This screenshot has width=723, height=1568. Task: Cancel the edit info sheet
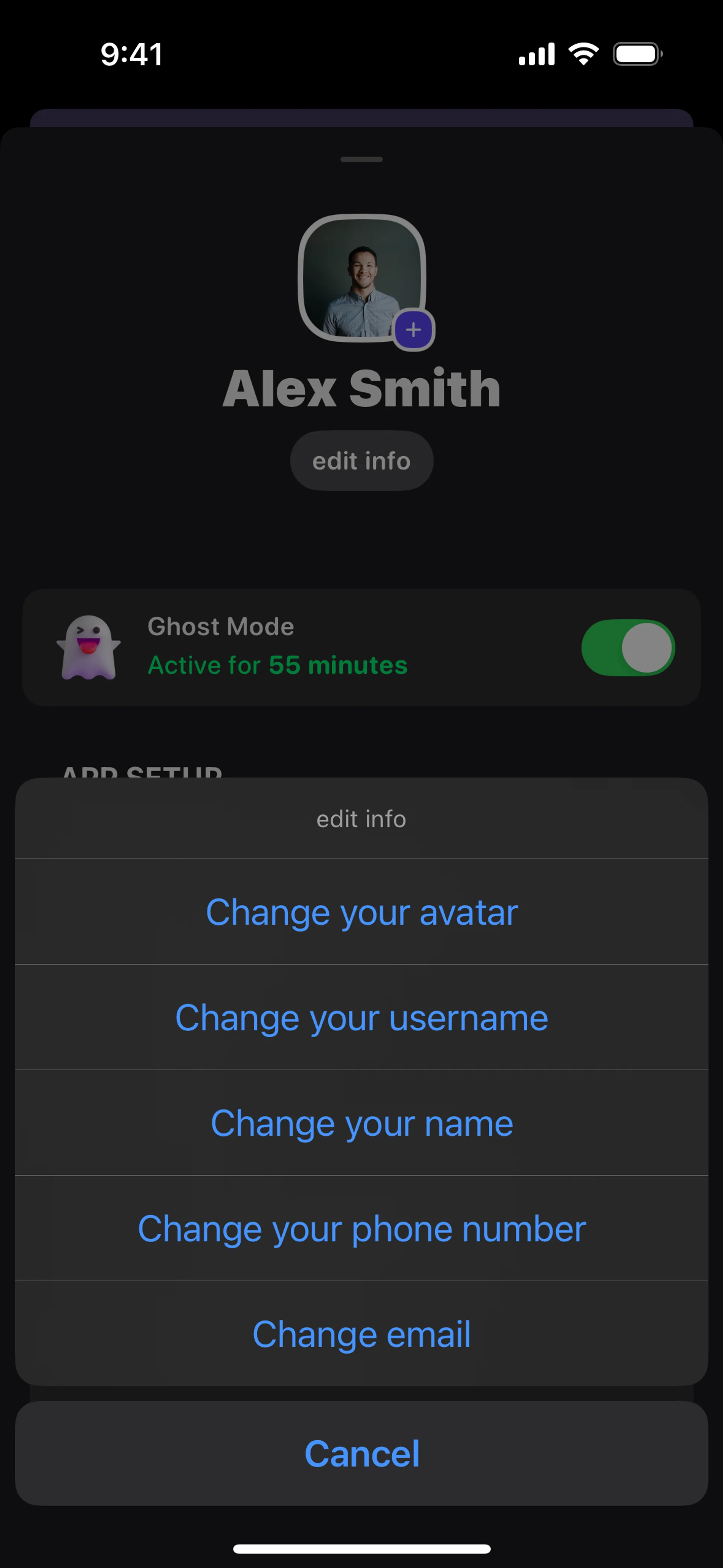pos(361,1453)
